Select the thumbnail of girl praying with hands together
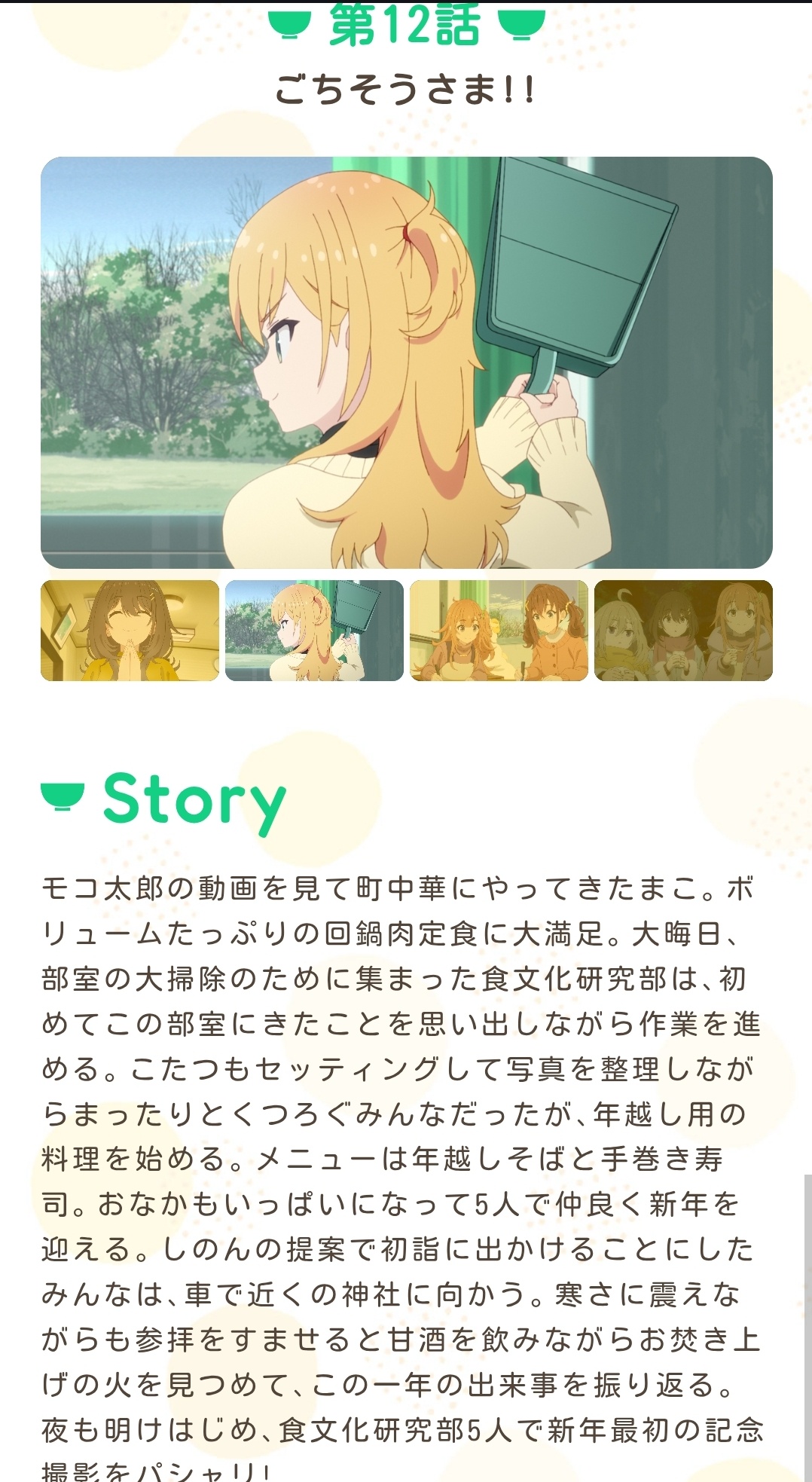This screenshot has width=812, height=1482. tap(130, 631)
